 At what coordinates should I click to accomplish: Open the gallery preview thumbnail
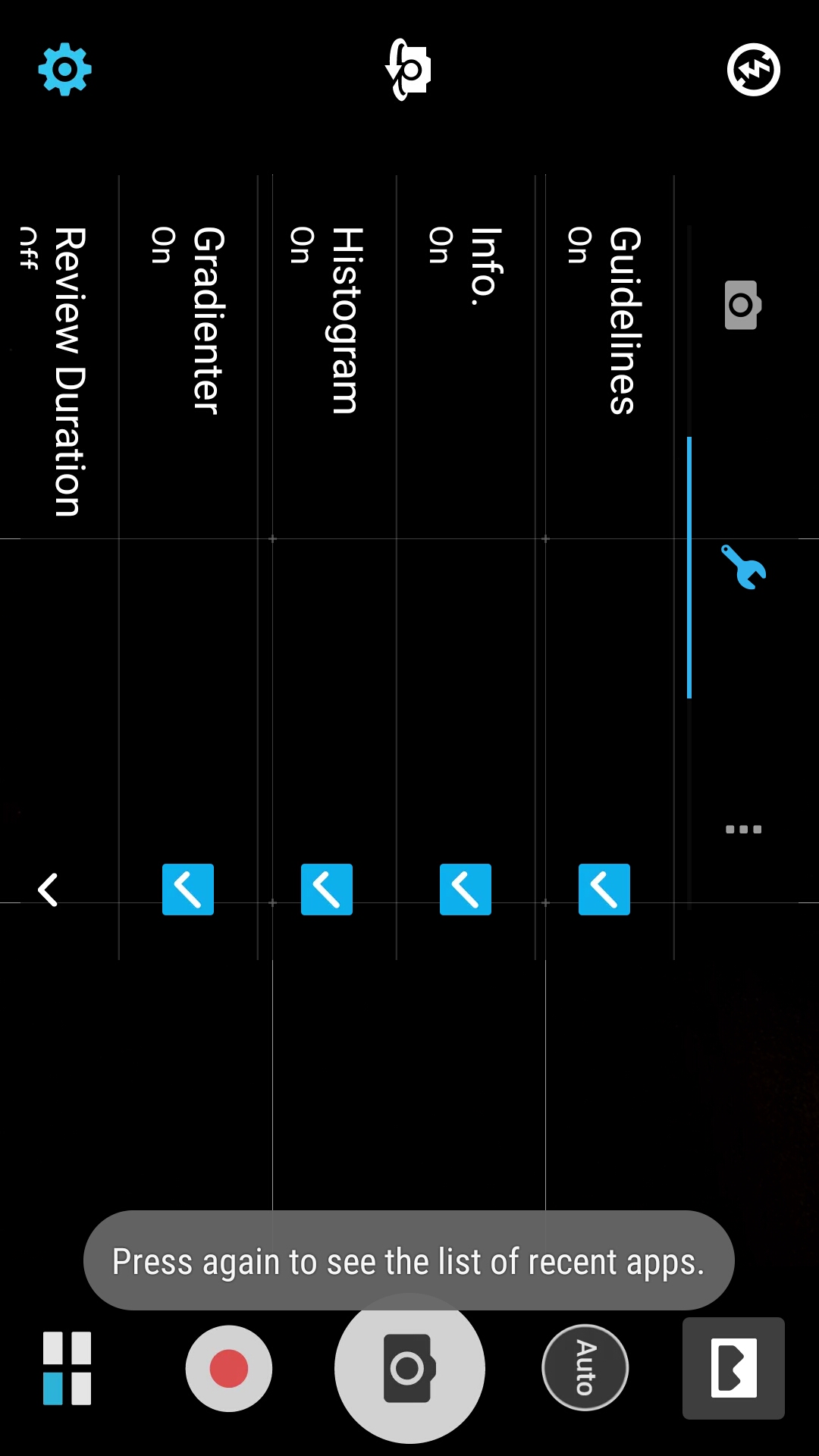[733, 1368]
